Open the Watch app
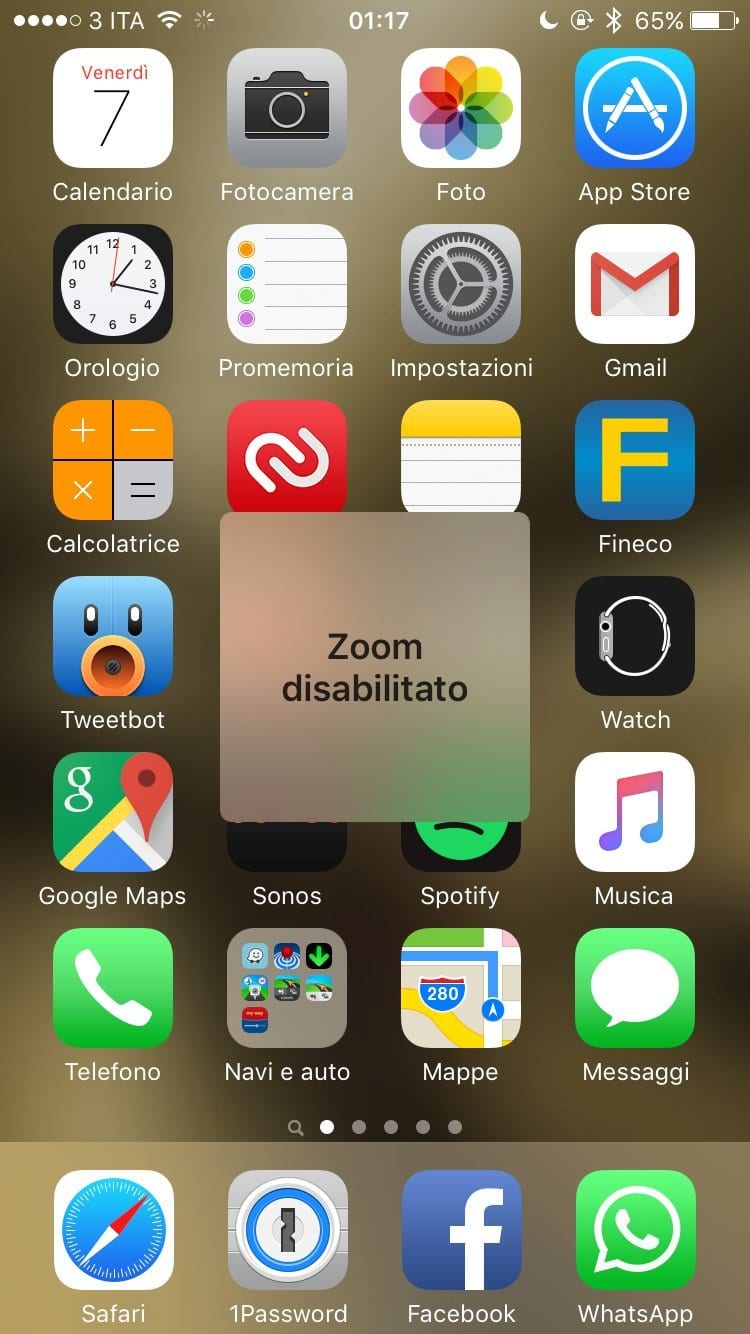The image size is (750, 1334). click(635, 636)
